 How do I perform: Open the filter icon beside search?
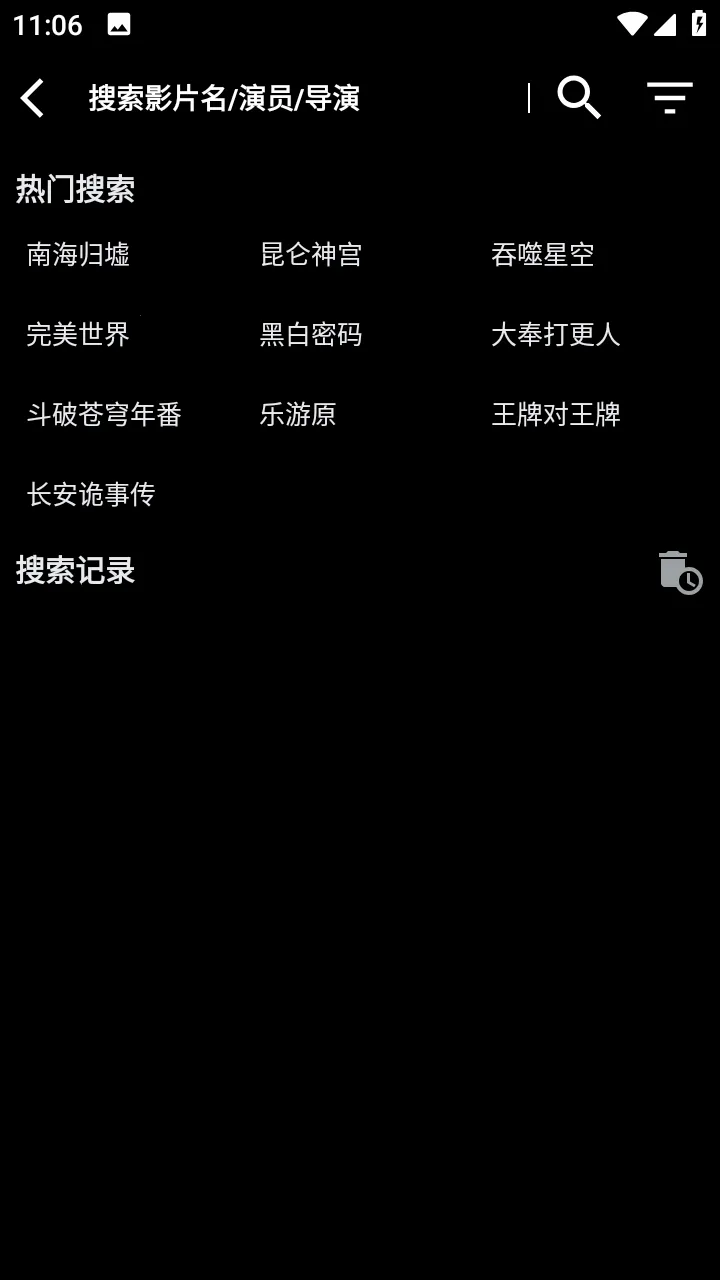668,98
